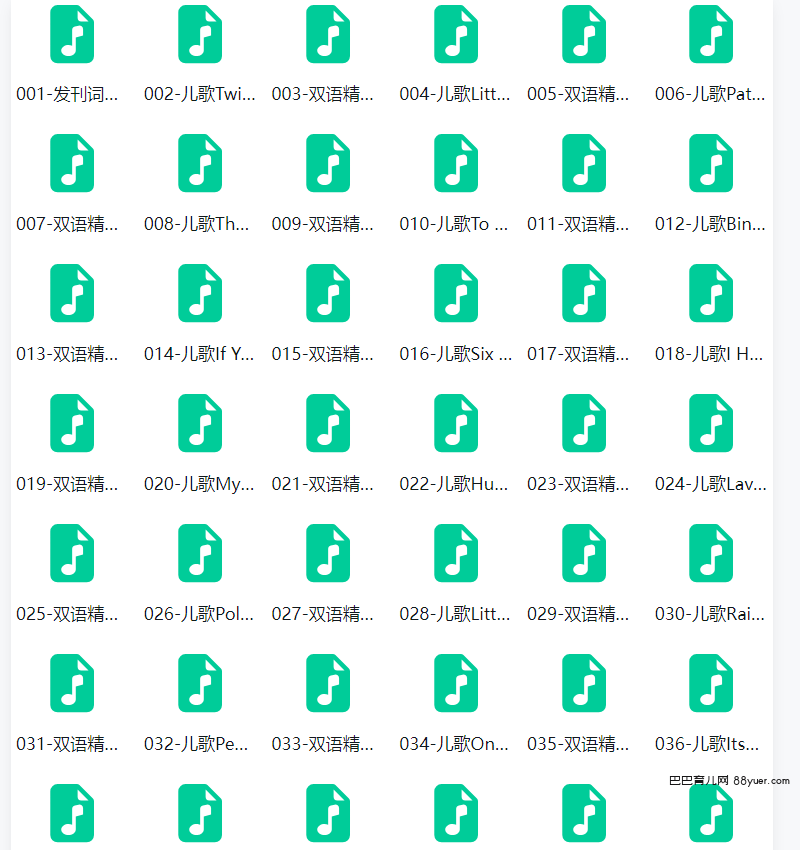Image resolution: width=800 pixels, height=850 pixels.
Task: Tap file 034-儿歌On...
Action: pyautogui.click(x=456, y=683)
